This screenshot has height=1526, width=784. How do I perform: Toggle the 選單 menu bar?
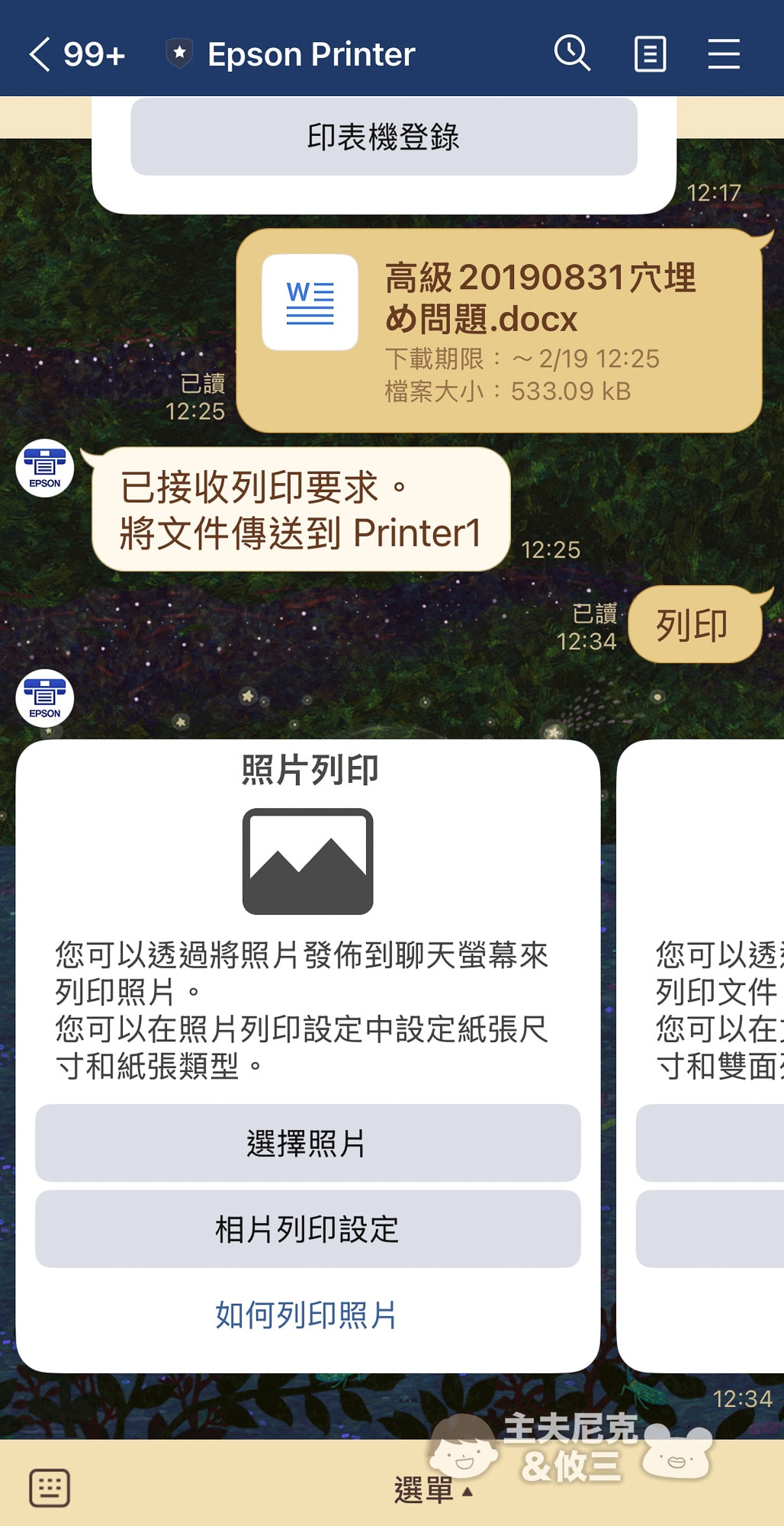(432, 1489)
